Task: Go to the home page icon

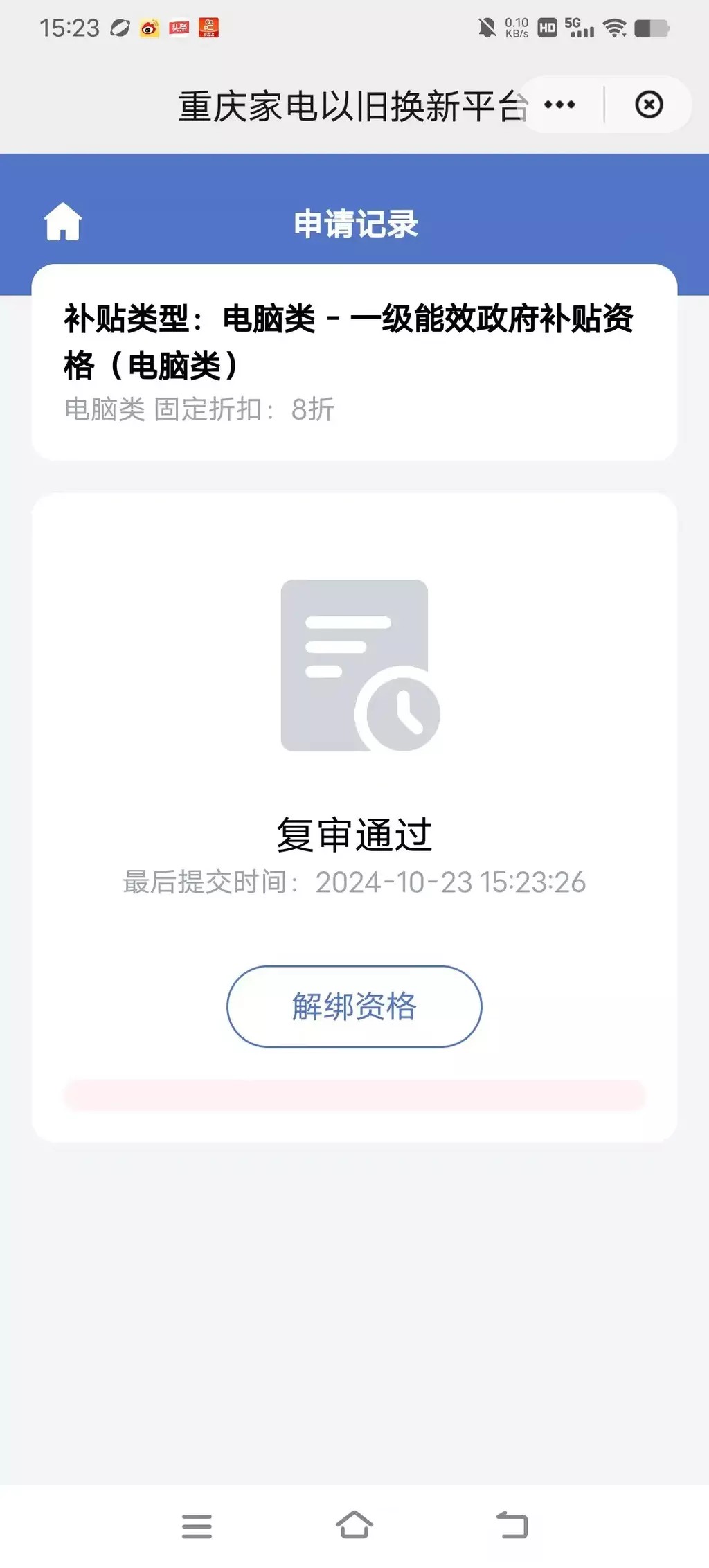Action: tap(63, 222)
